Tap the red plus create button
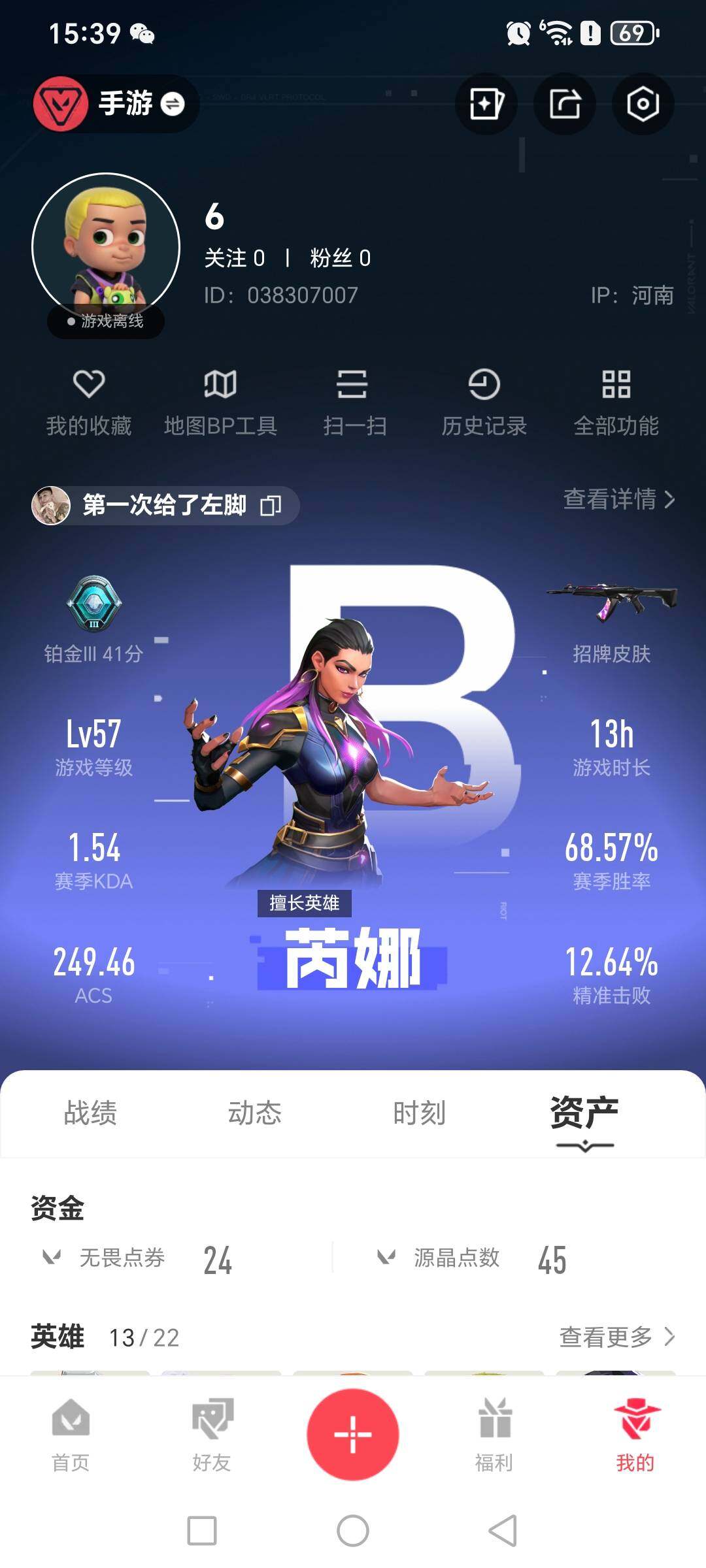This screenshot has width=706, height=1568. point(353,1434)
